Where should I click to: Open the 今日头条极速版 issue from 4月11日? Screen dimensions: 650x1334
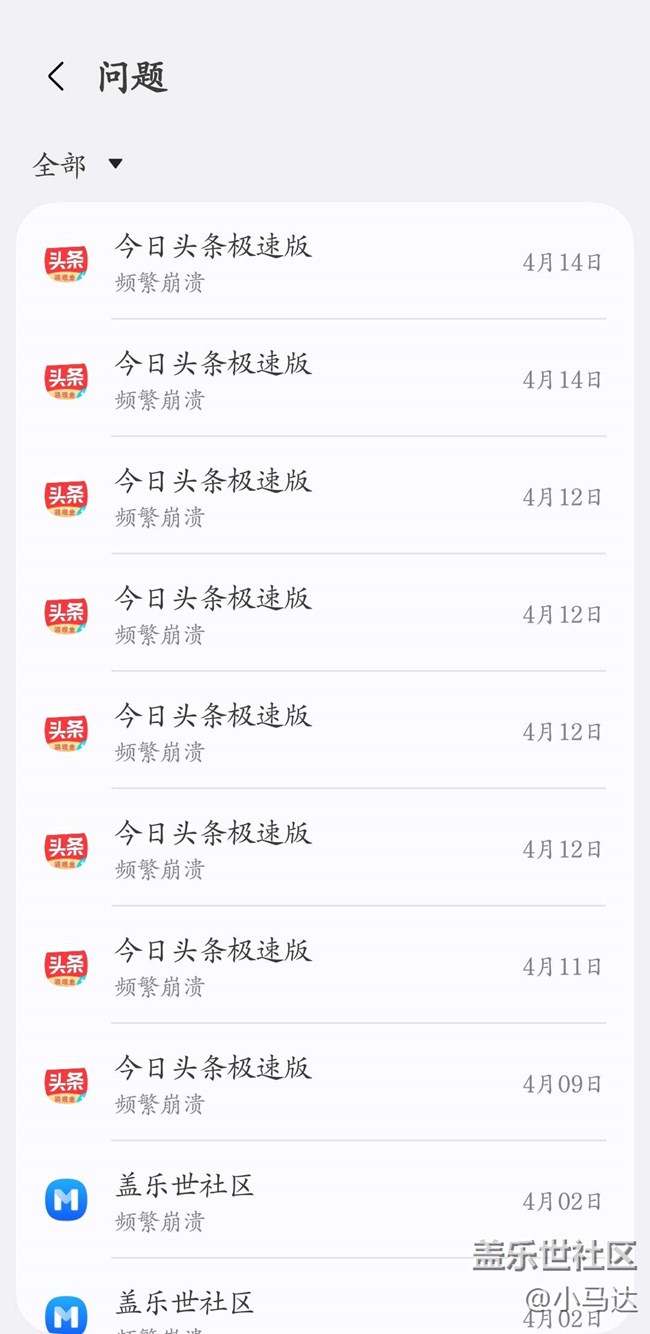pyautogui.click(x=325, y=965)
